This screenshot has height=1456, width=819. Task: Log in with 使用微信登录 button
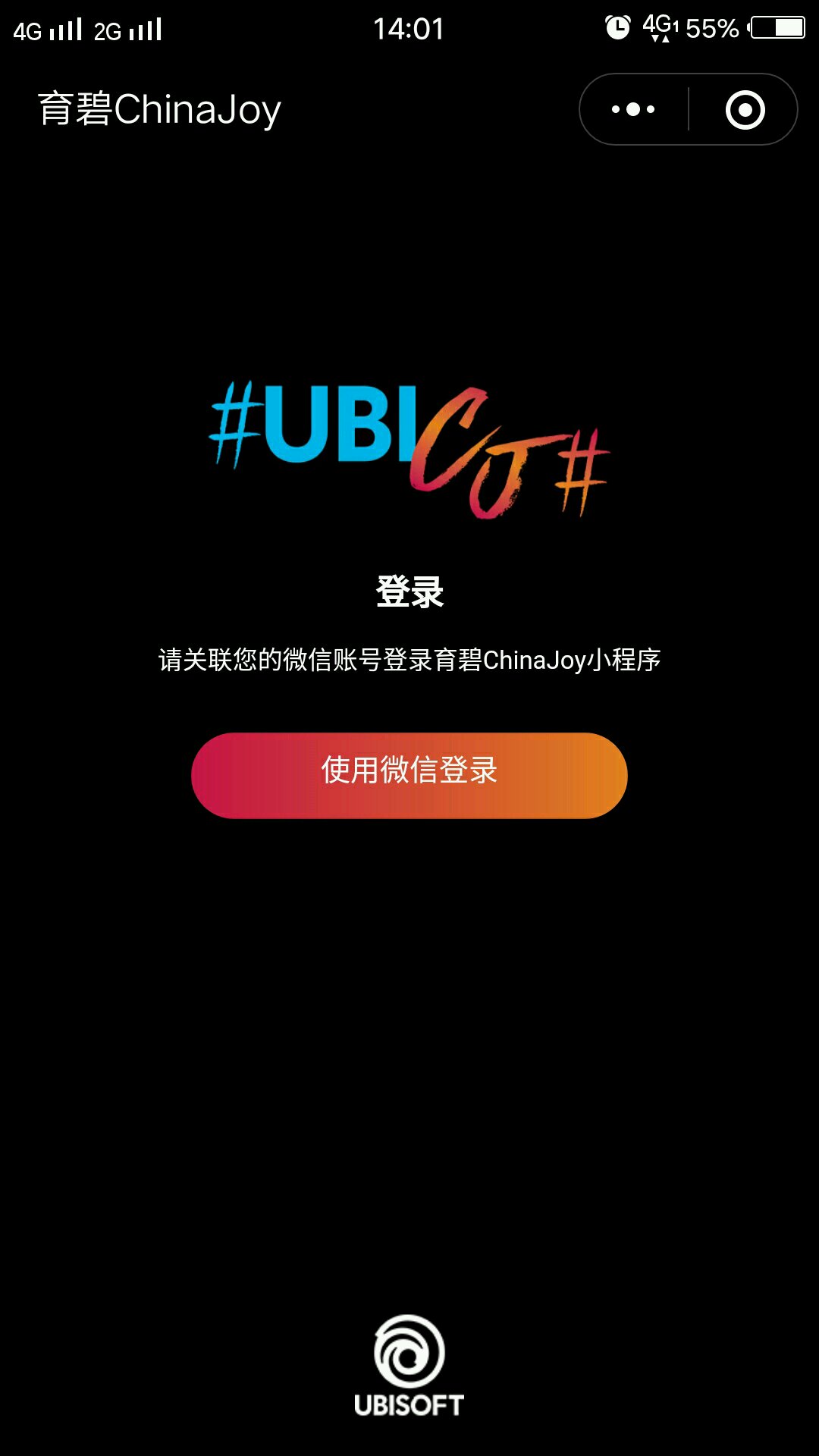click(409, 775)
